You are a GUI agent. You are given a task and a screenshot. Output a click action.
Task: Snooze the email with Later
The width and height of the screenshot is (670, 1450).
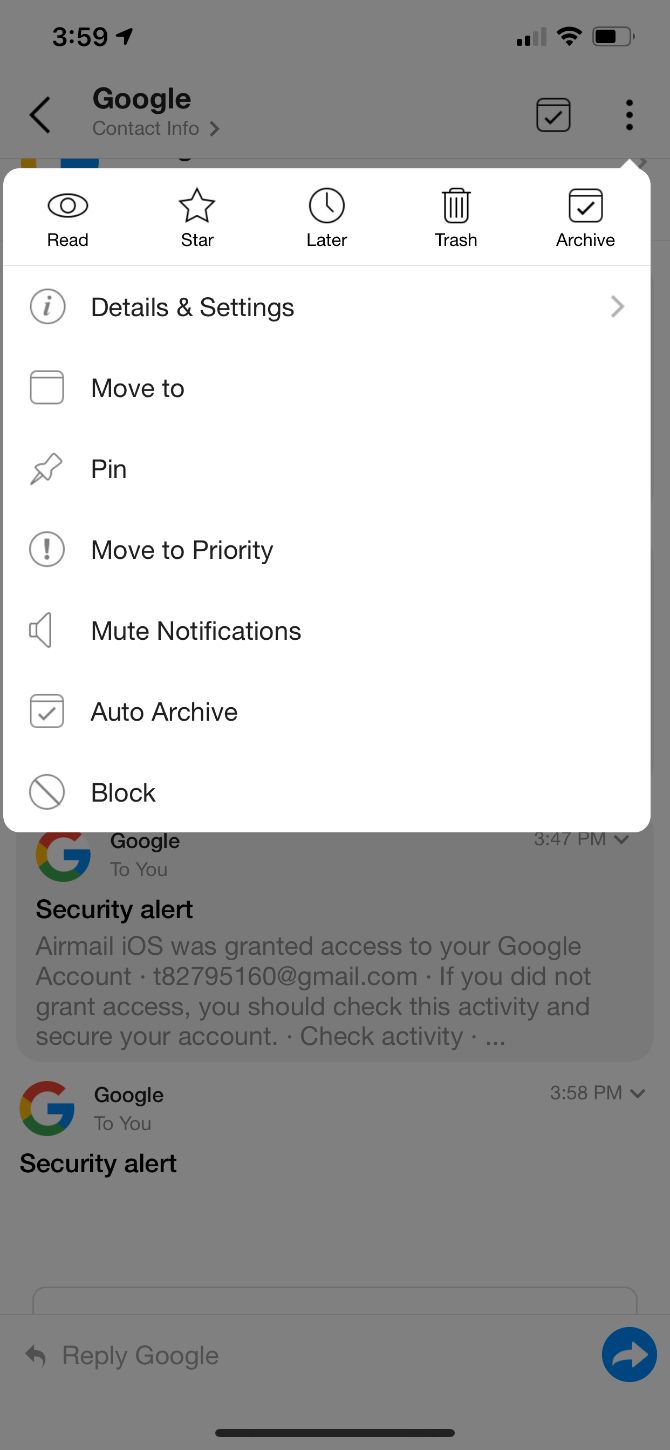tap(326, 218)
